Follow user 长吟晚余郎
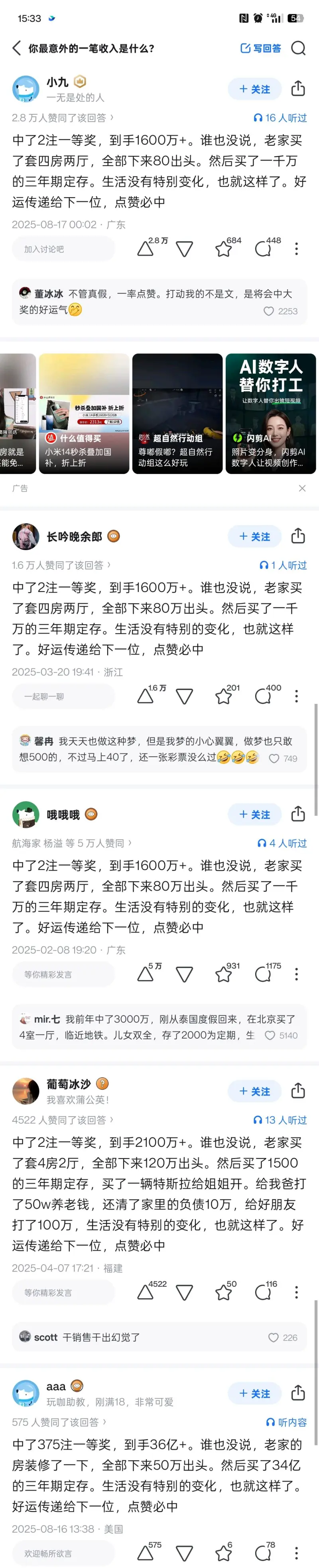Image resolution: width=319 pixels, height=1568 pixels. click(x=254, y=536)
